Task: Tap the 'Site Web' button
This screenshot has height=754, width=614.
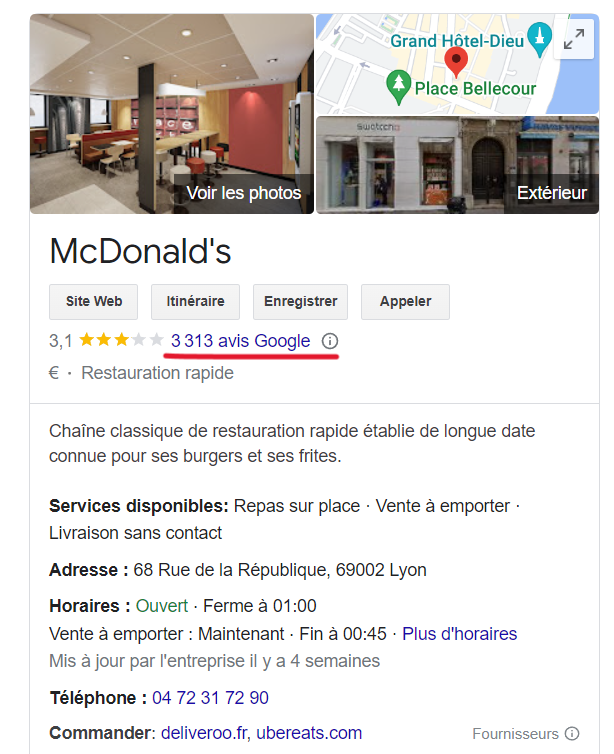Action: (x=94, y=301)
